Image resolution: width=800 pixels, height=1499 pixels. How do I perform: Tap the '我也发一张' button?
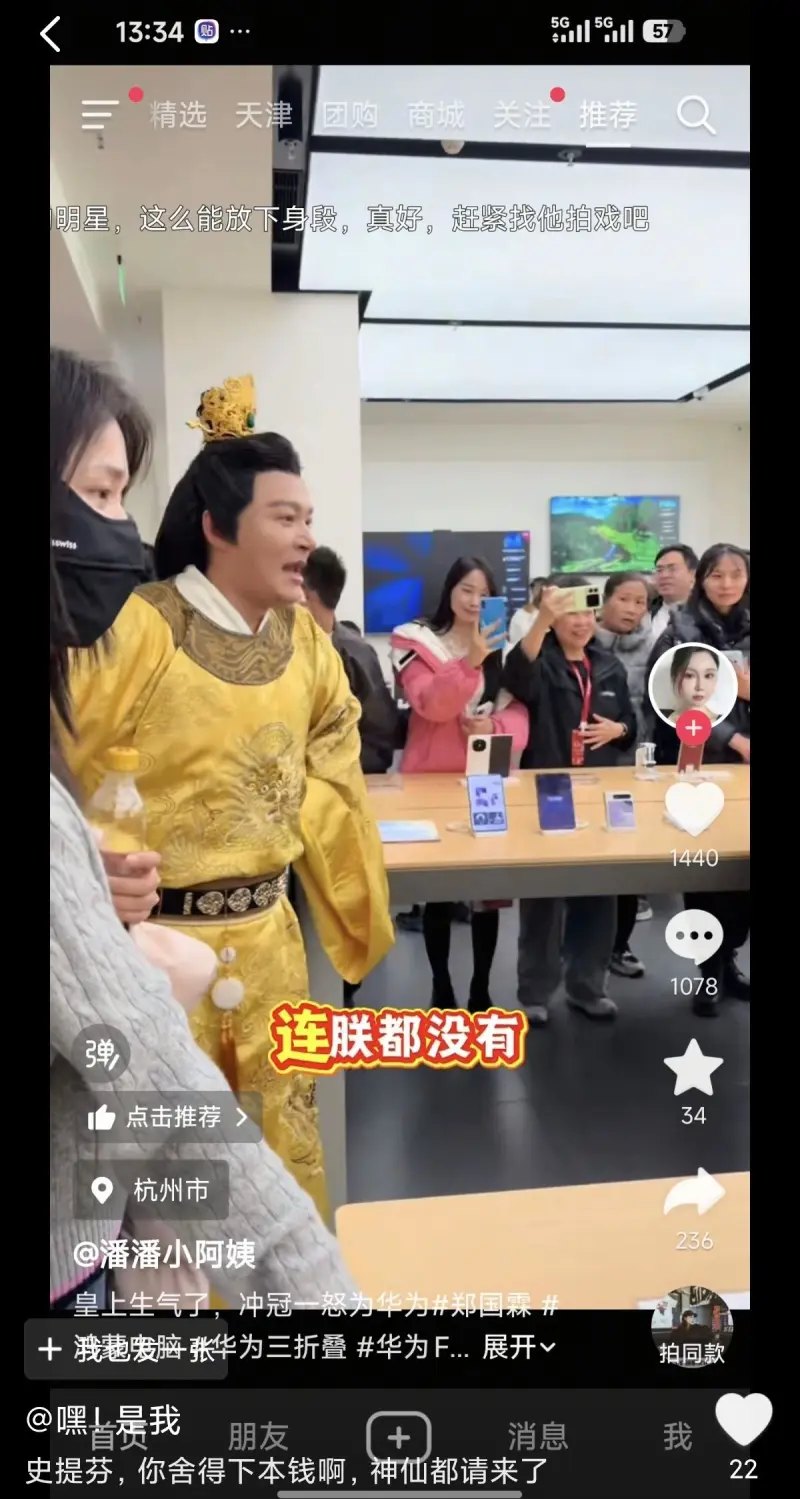pyautogui.click(x=126, y=1349)
